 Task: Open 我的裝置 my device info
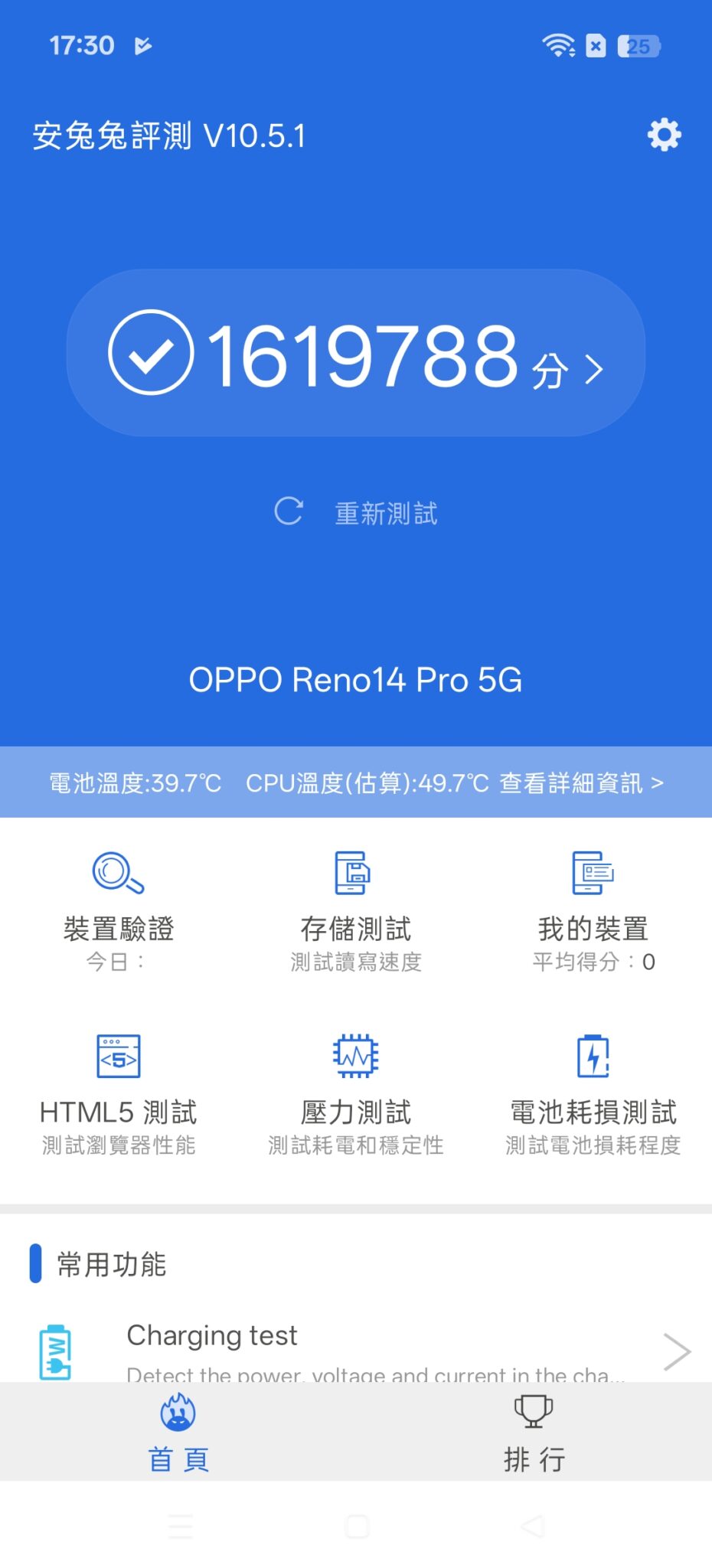tap(593, 911)
